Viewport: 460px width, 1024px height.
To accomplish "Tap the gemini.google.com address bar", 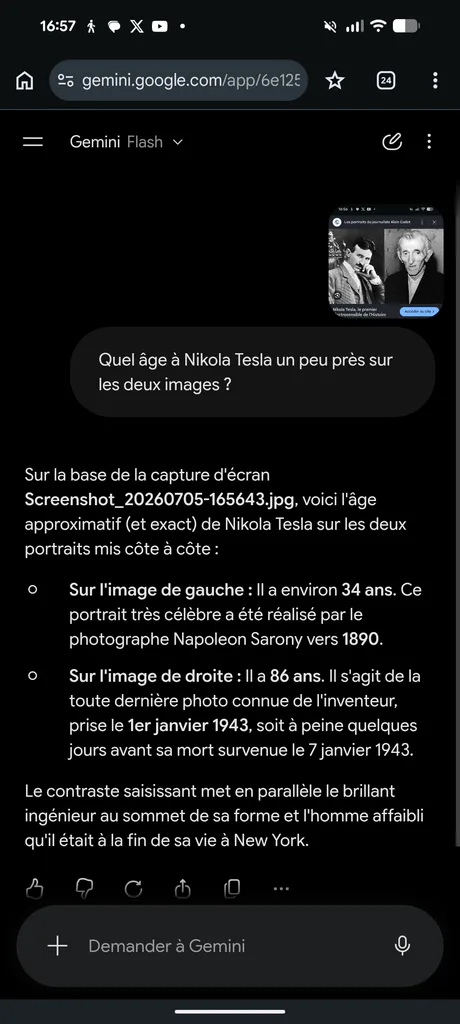I will point(178,80).
